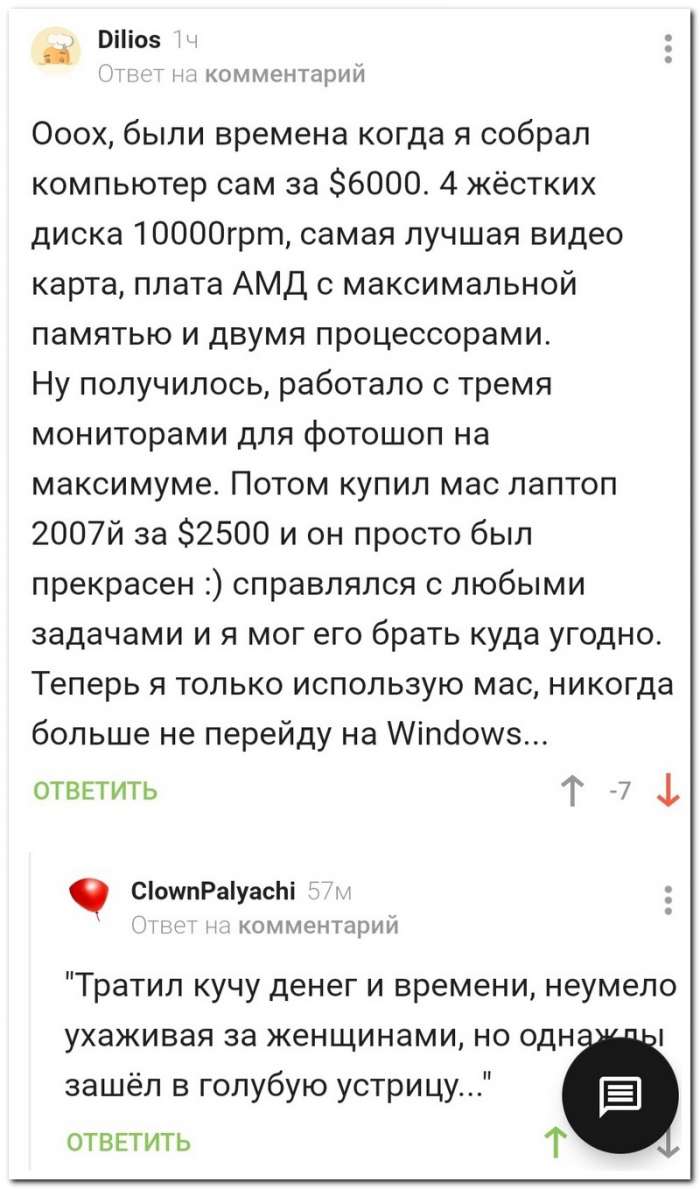Tap the 'комментарий' link under Dilios
The image size is (700, 1189).
(x=285, y=74)
